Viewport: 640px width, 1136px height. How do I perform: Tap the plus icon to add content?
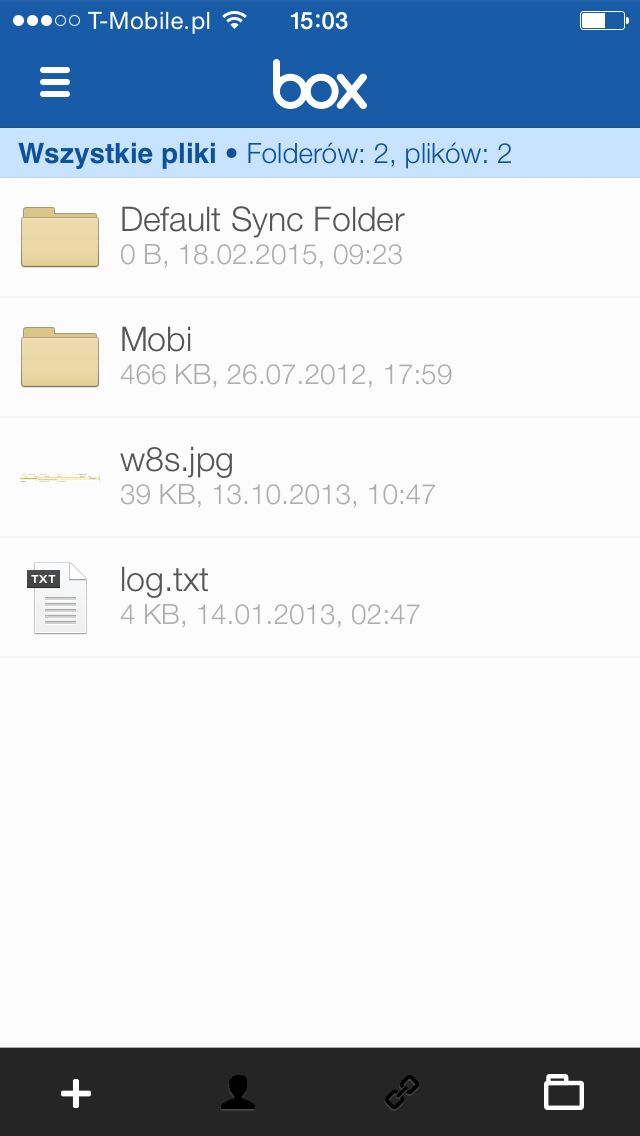[x=76, y=1093]
